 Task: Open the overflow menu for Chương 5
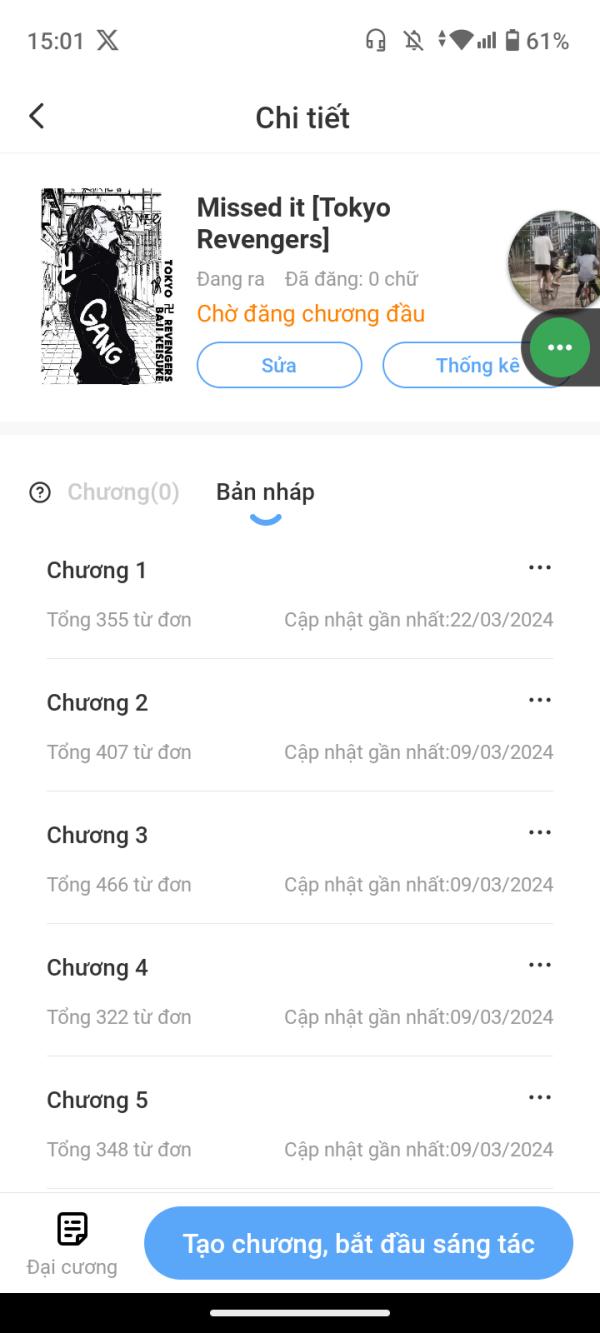539,1098
